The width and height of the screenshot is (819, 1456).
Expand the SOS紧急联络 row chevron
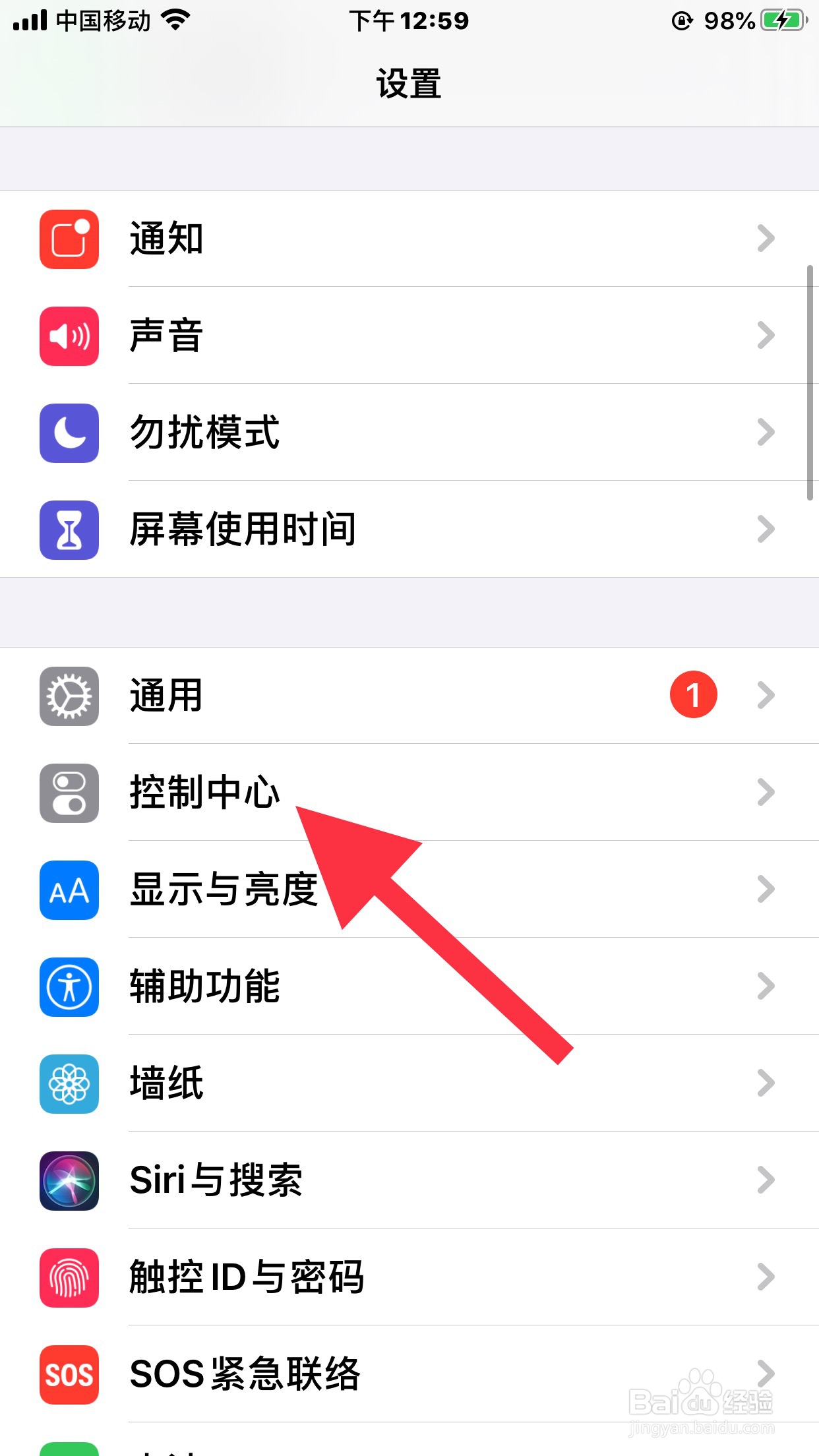tap(766, 1374)
